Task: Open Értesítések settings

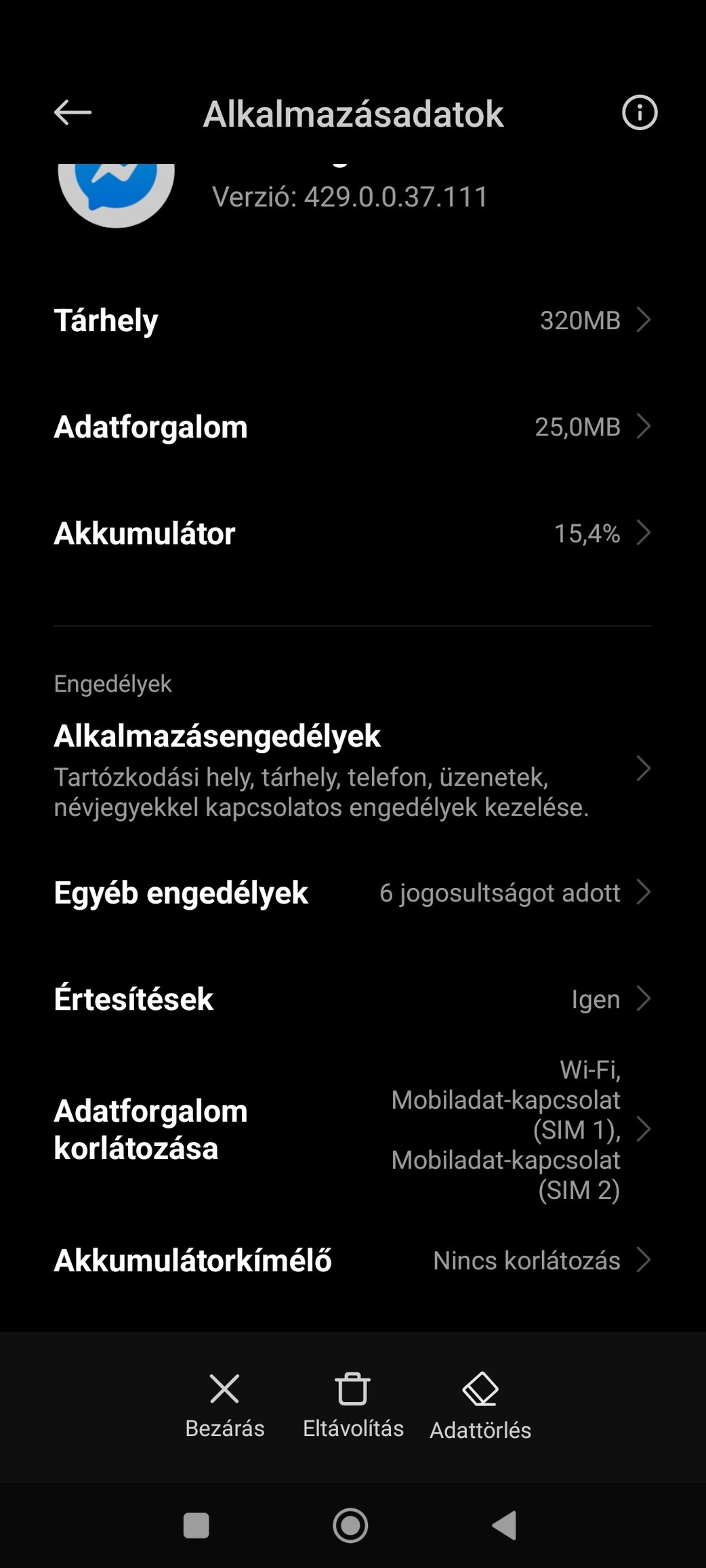Action: [353, 999]
